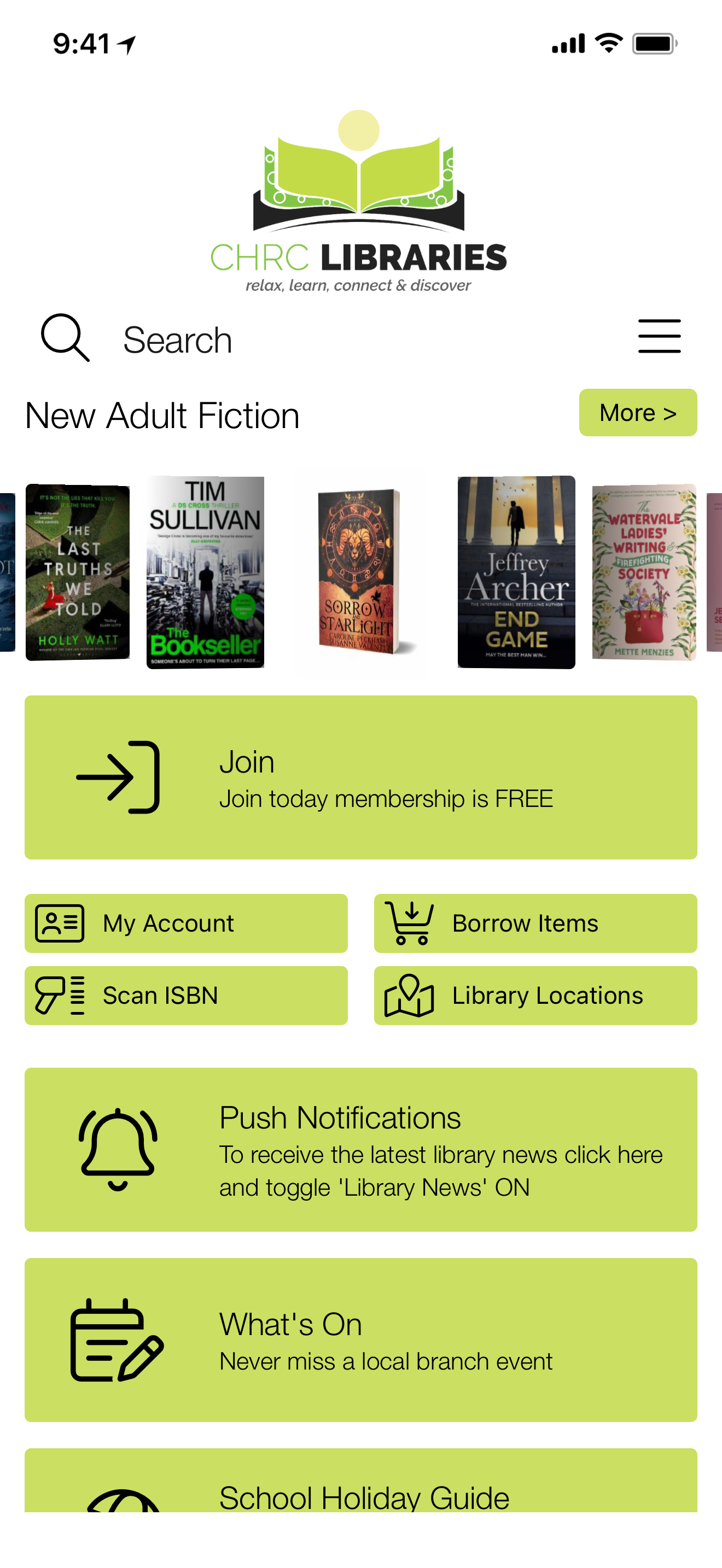Go to Borrow Items

point(535,923)
